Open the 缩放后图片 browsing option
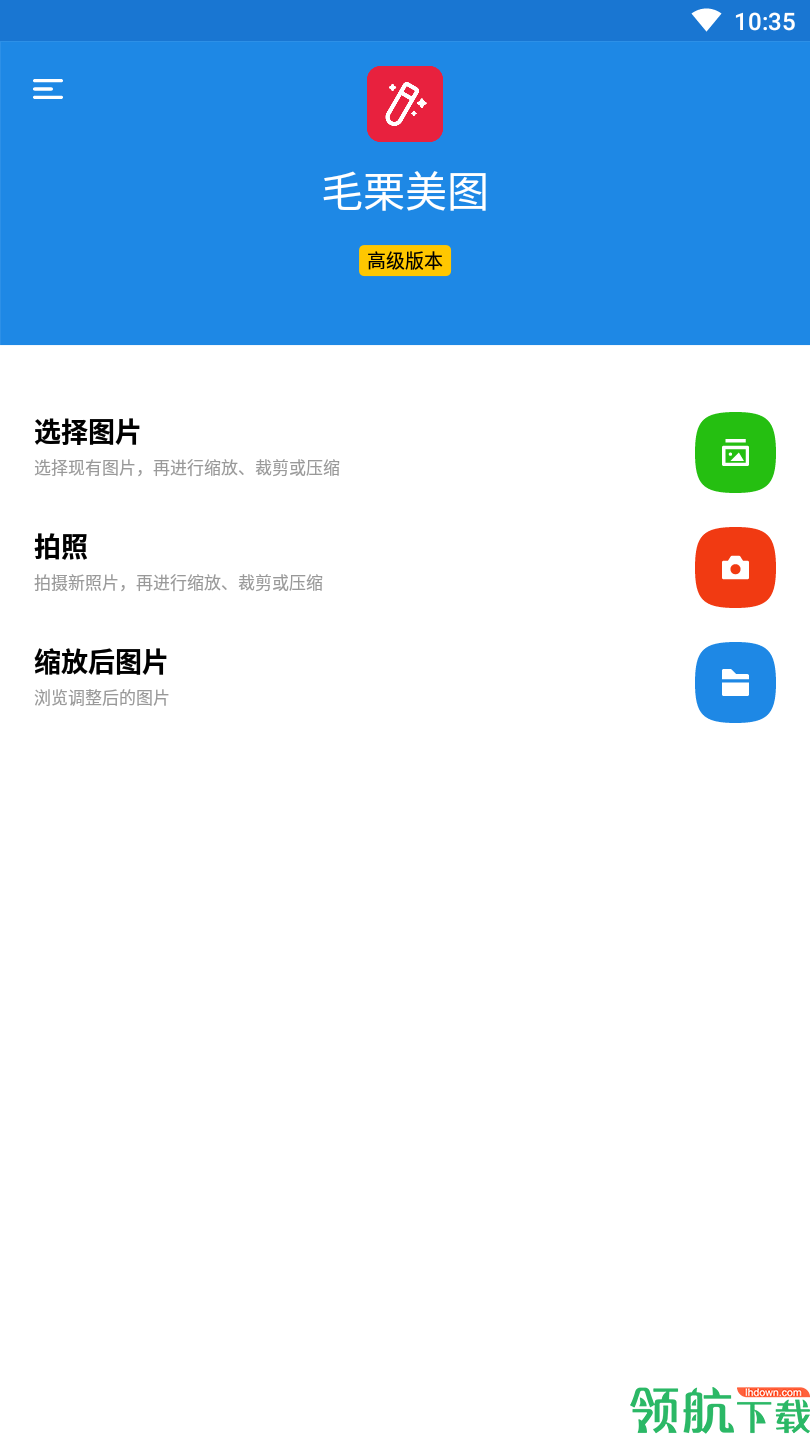This screenshot has height=1440, width=810. pyautogui.click(x=99, y=663)
